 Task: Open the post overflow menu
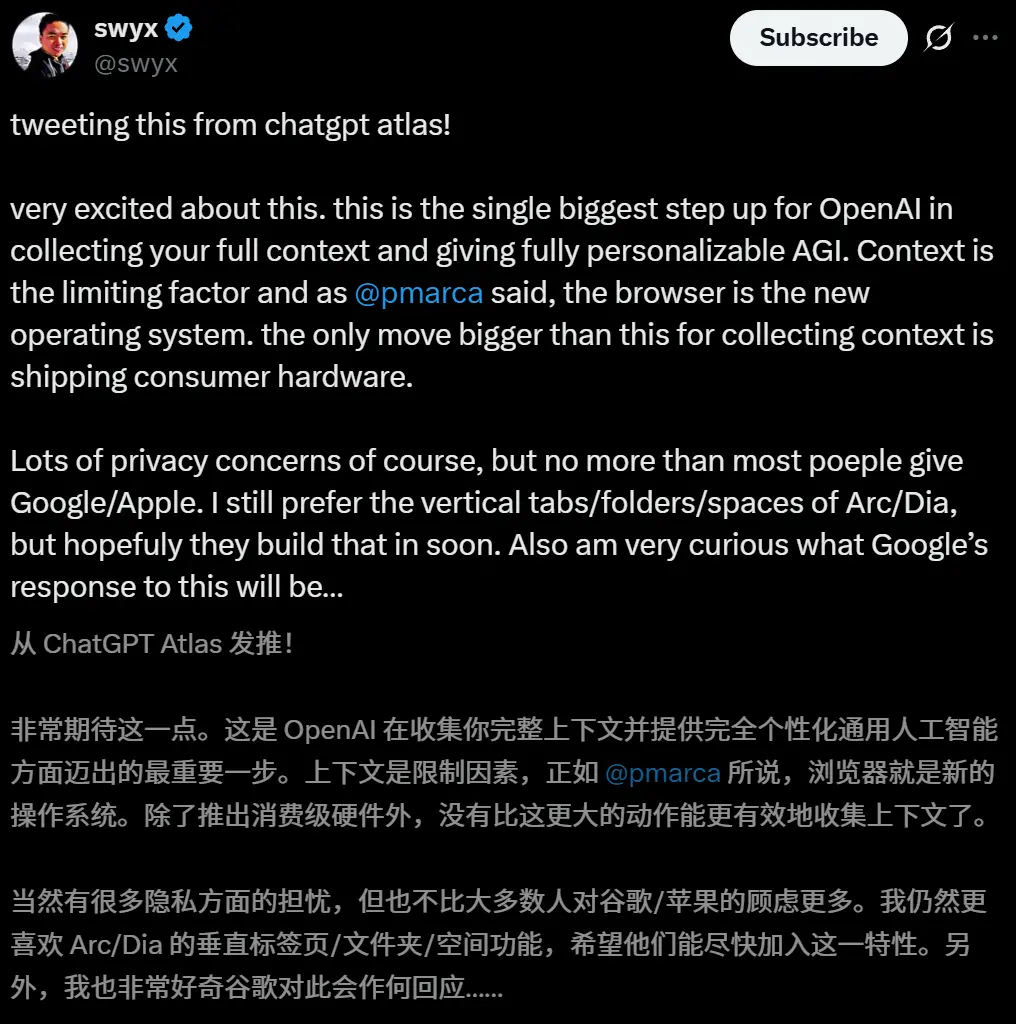pyautogui.click(x=986, y=38)
